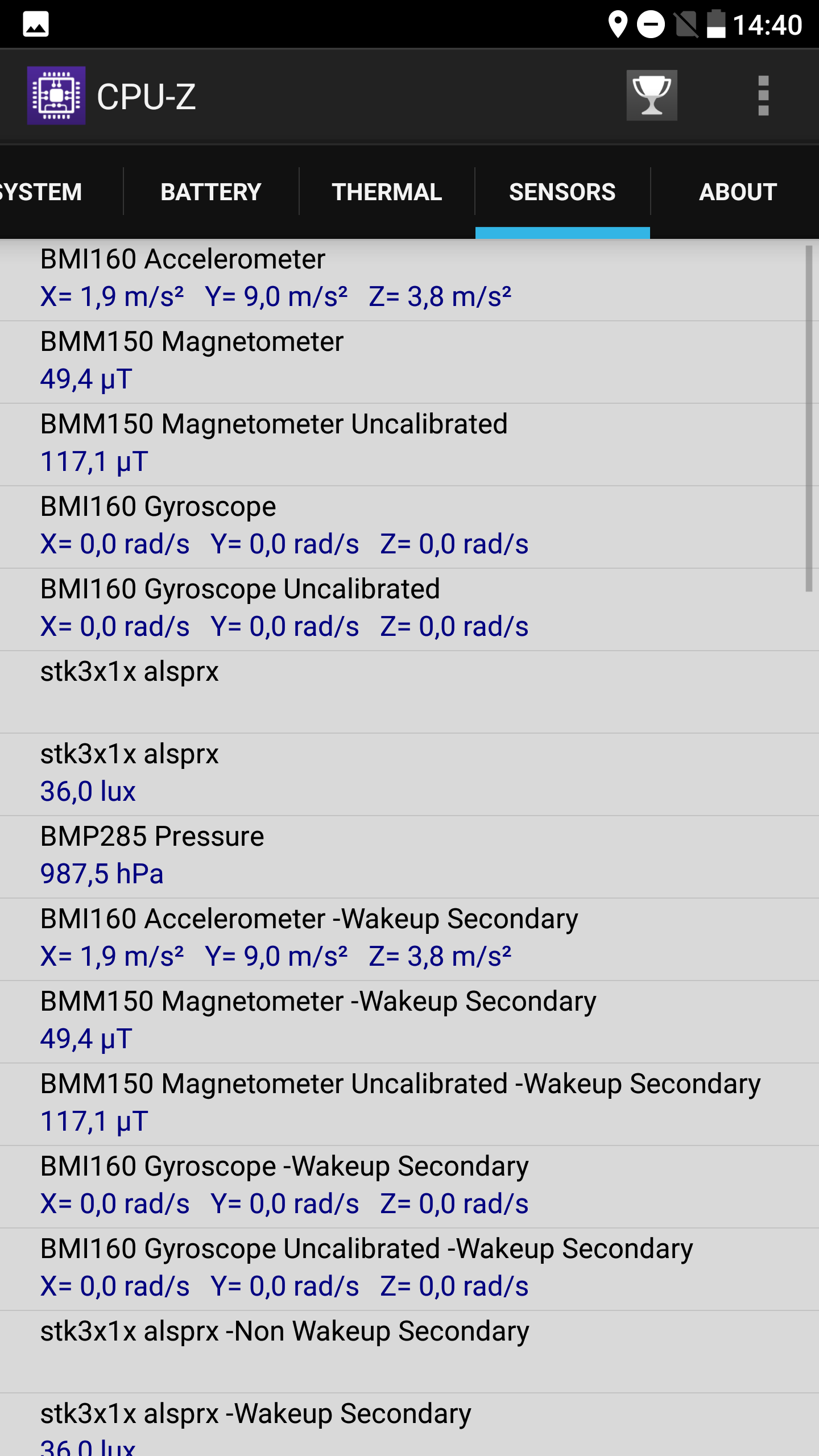Screen dimensions: 819x1456
Task: Open the trophy validation icon
Action: 652,96
